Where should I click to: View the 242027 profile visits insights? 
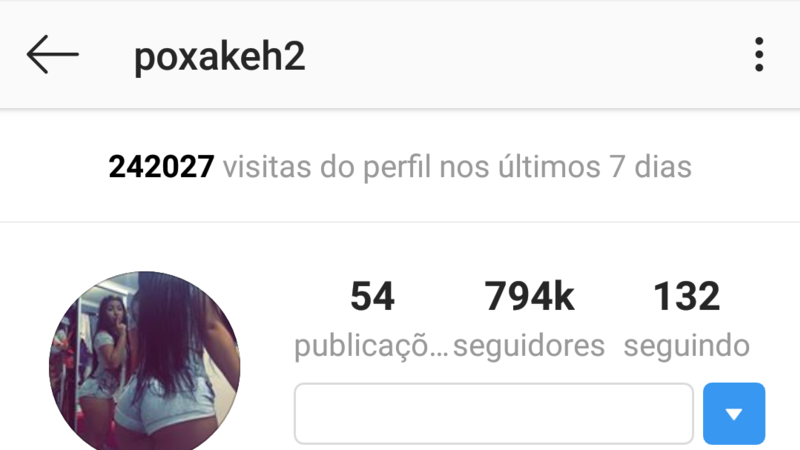400,166
